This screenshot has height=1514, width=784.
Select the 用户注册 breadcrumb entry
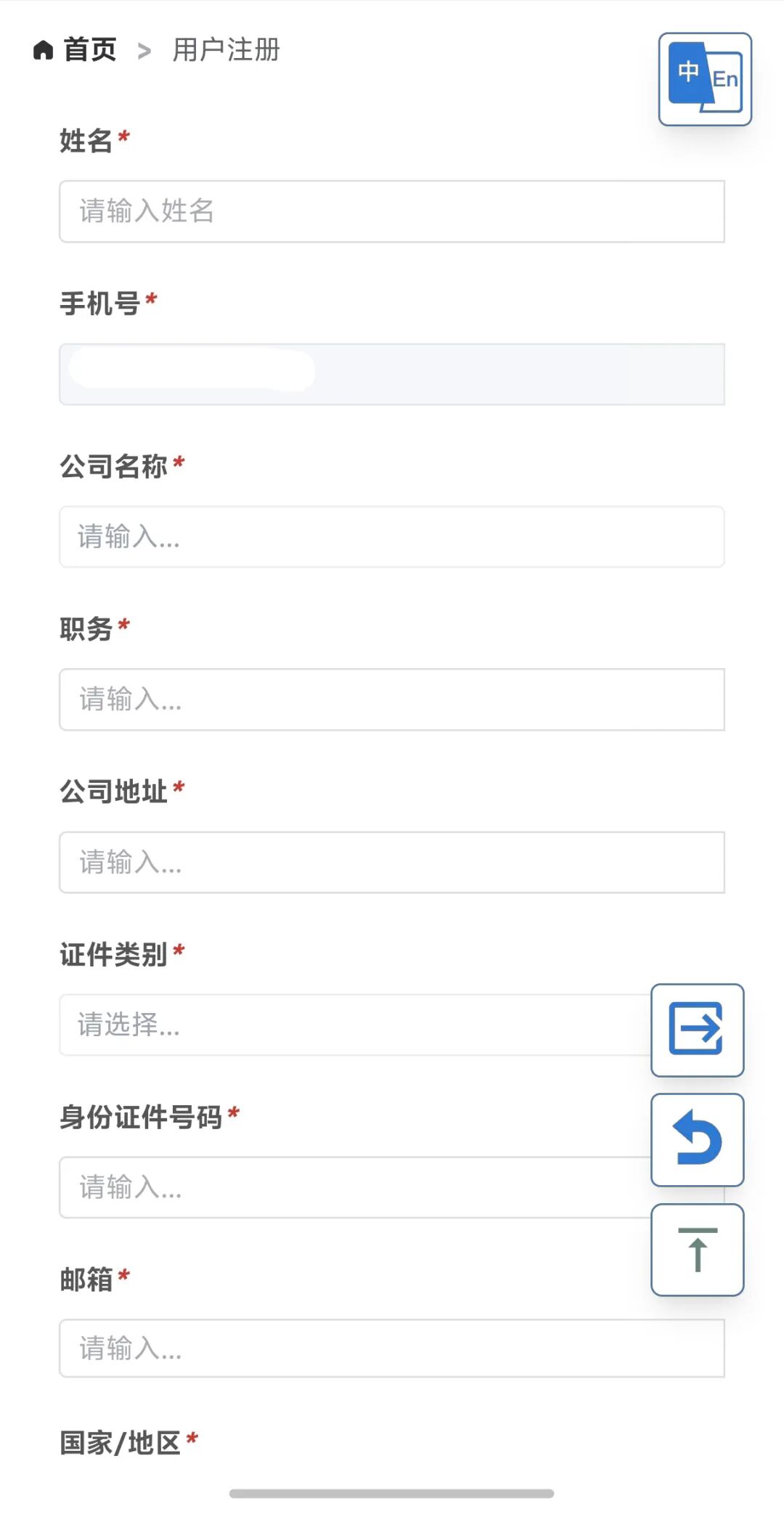(x=225, y=51)
